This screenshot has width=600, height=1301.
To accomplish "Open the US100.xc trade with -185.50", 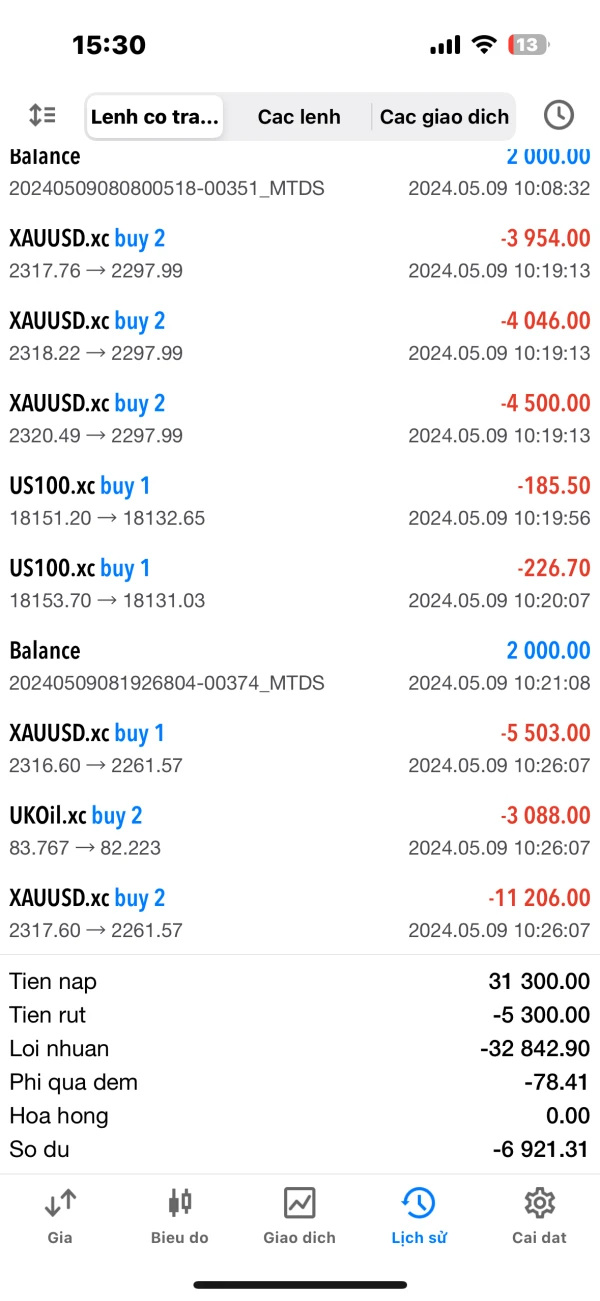I will pyautogui.click(x=300, y=501).
